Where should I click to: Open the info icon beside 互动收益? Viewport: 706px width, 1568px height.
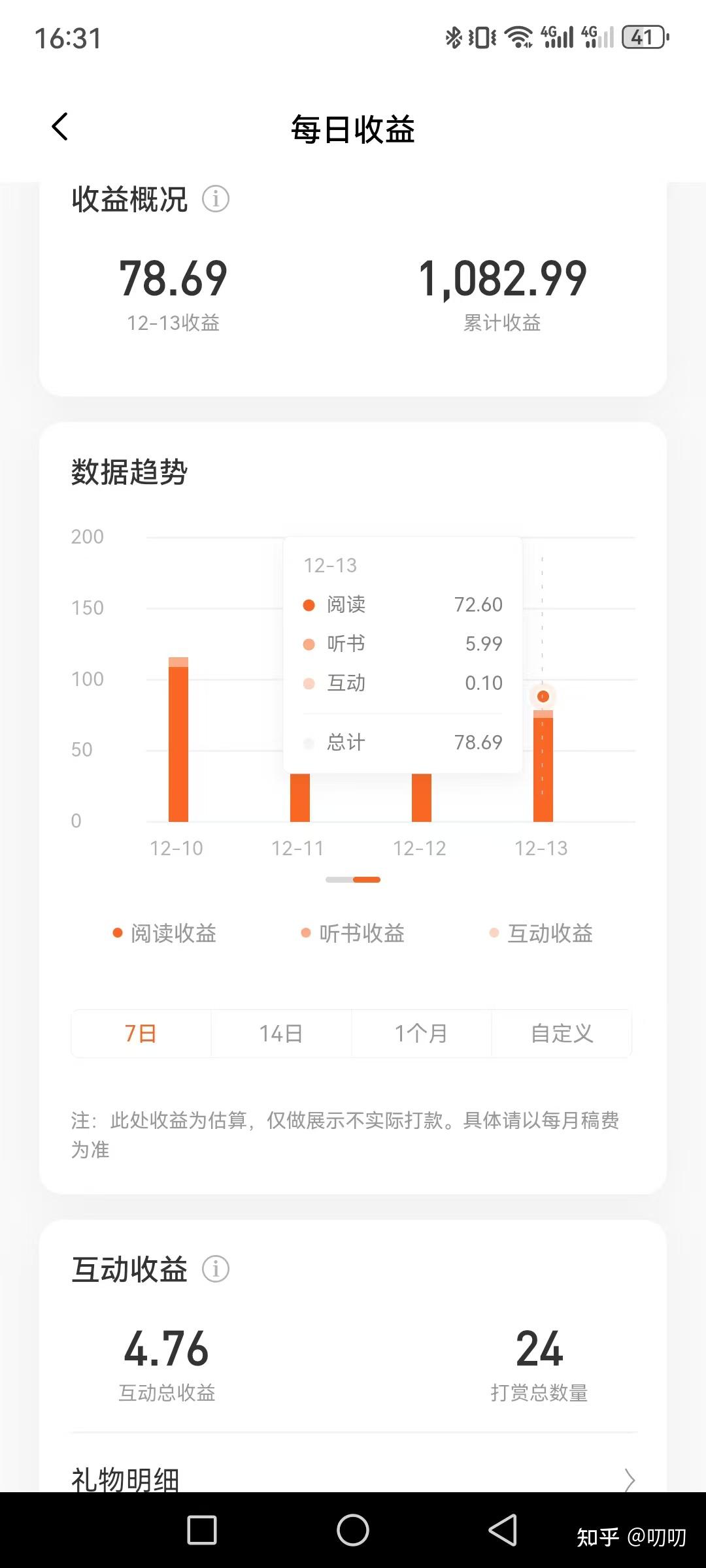[x=216, y=1269]
